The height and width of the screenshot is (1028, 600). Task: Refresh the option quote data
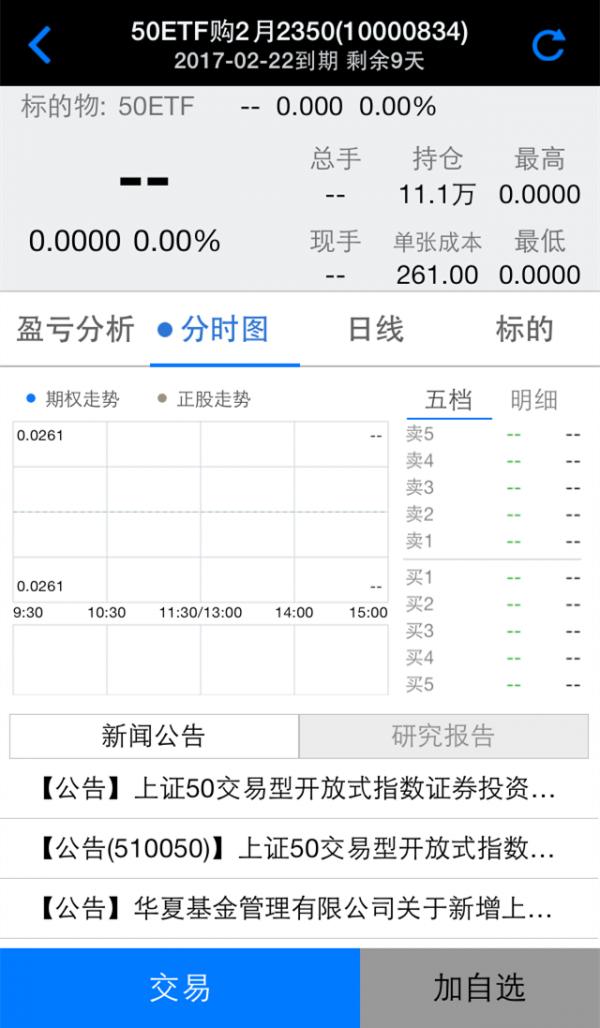coord(548,45)
